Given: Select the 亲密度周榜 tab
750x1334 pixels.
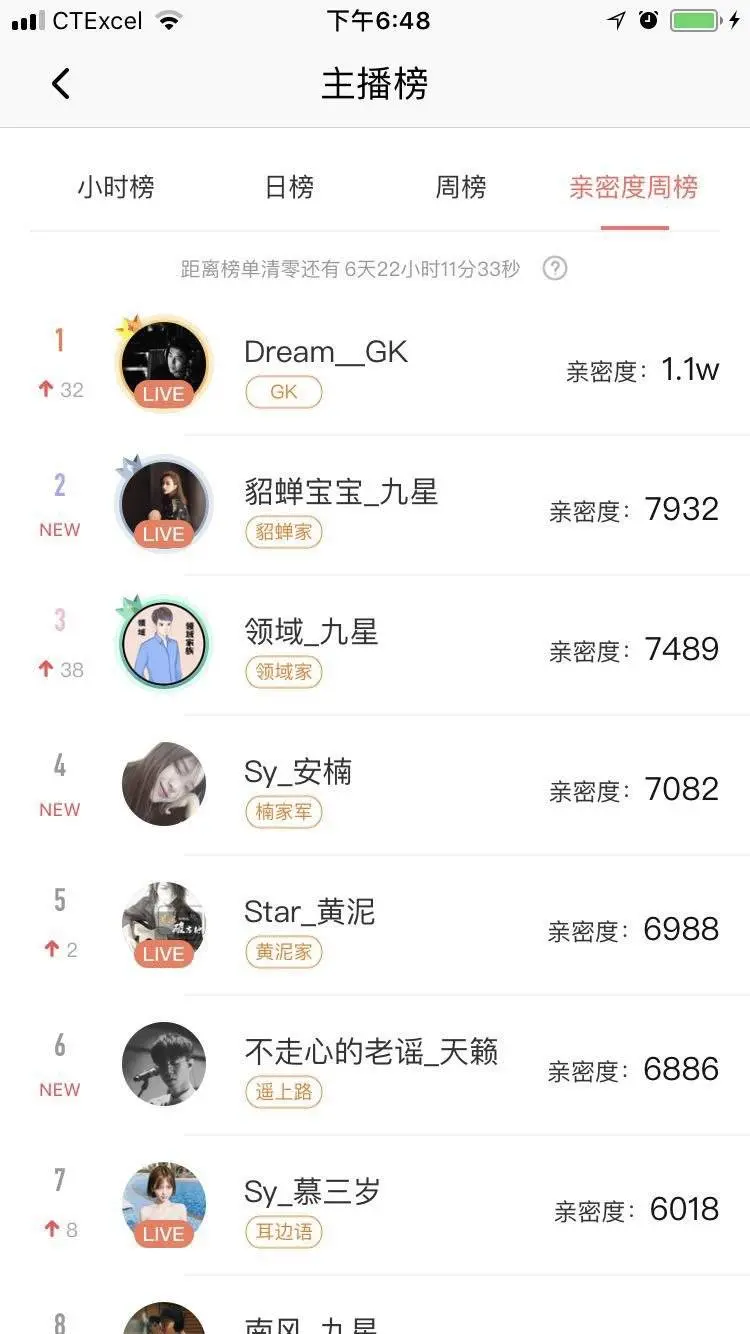Looking at the screenshot, I should point(635,187).
